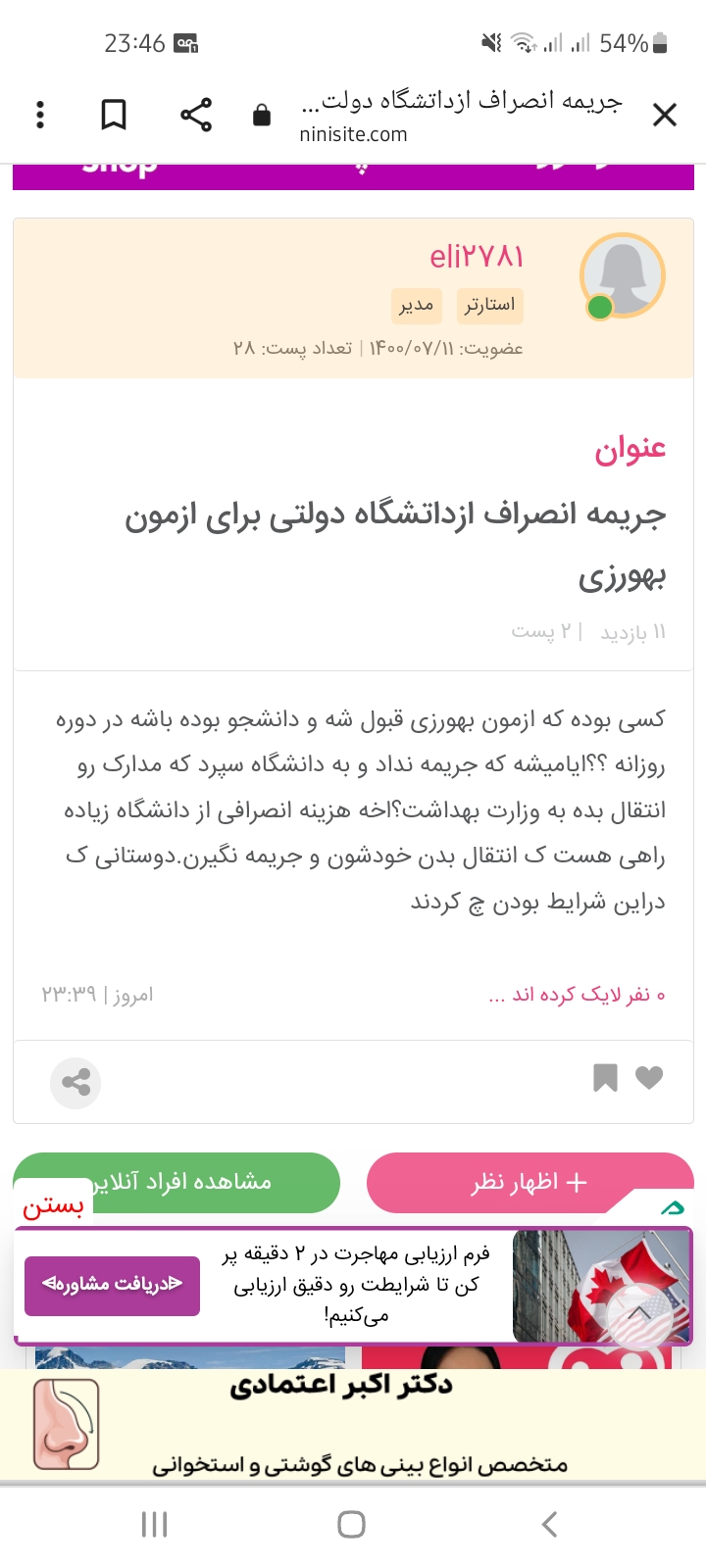Share the post via the round share icon
Screen dimensions: 706x1568
[76, 1083]
